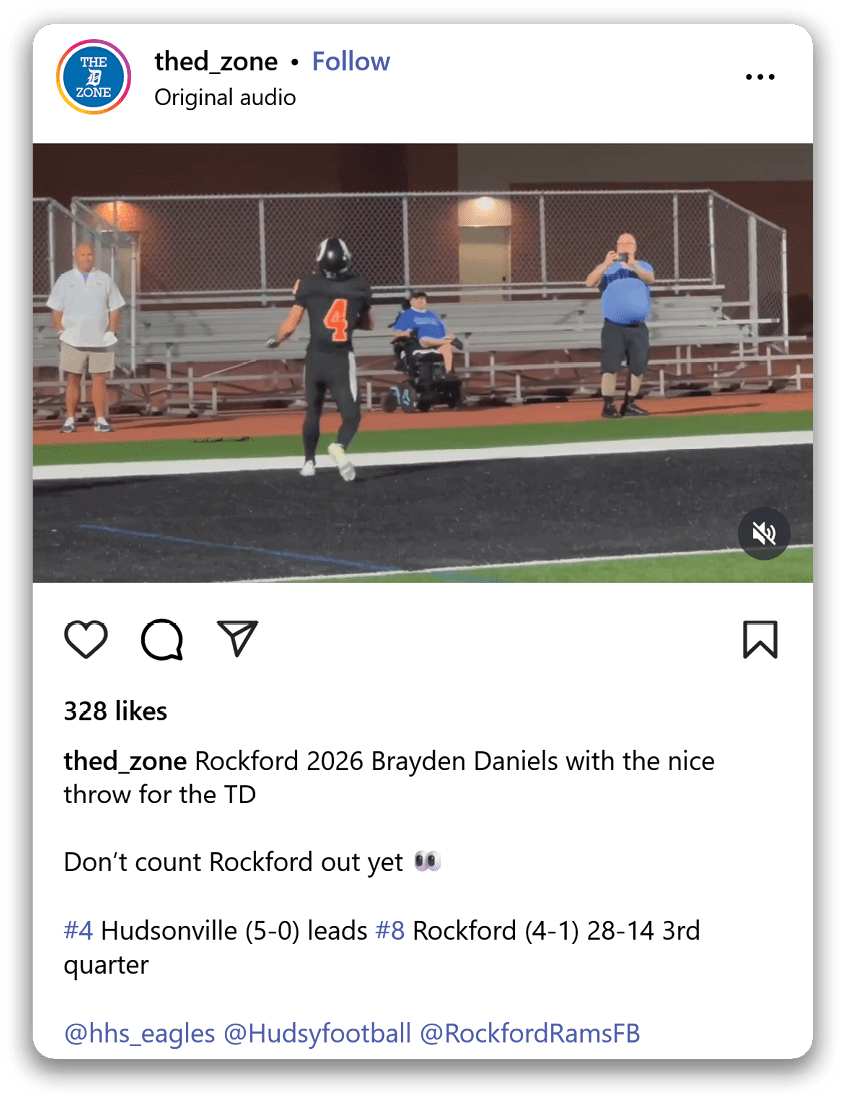Open the post overflow menu
Viewport: 846px width, 1101px height.
click(760, 77)
